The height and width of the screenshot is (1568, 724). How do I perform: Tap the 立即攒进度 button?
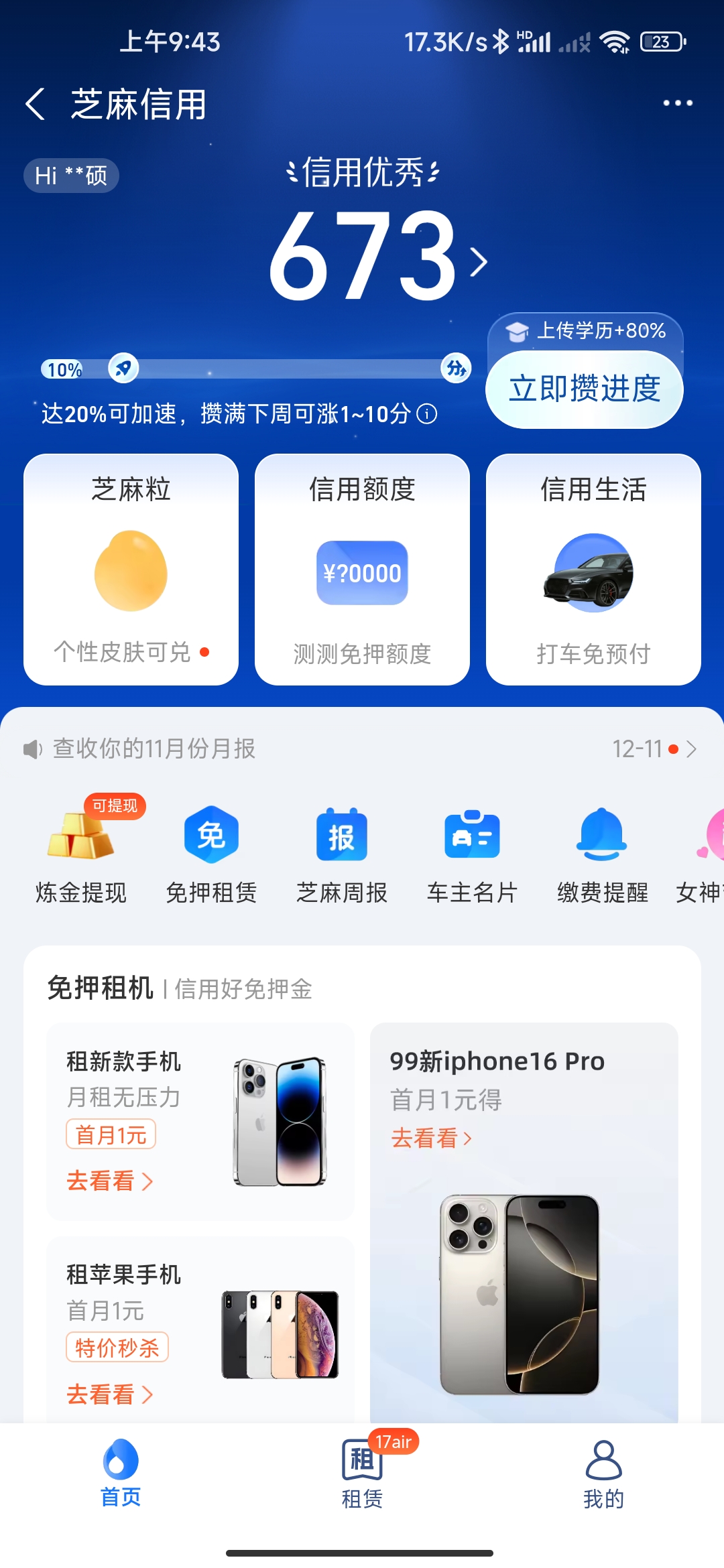tap(584, 389)
